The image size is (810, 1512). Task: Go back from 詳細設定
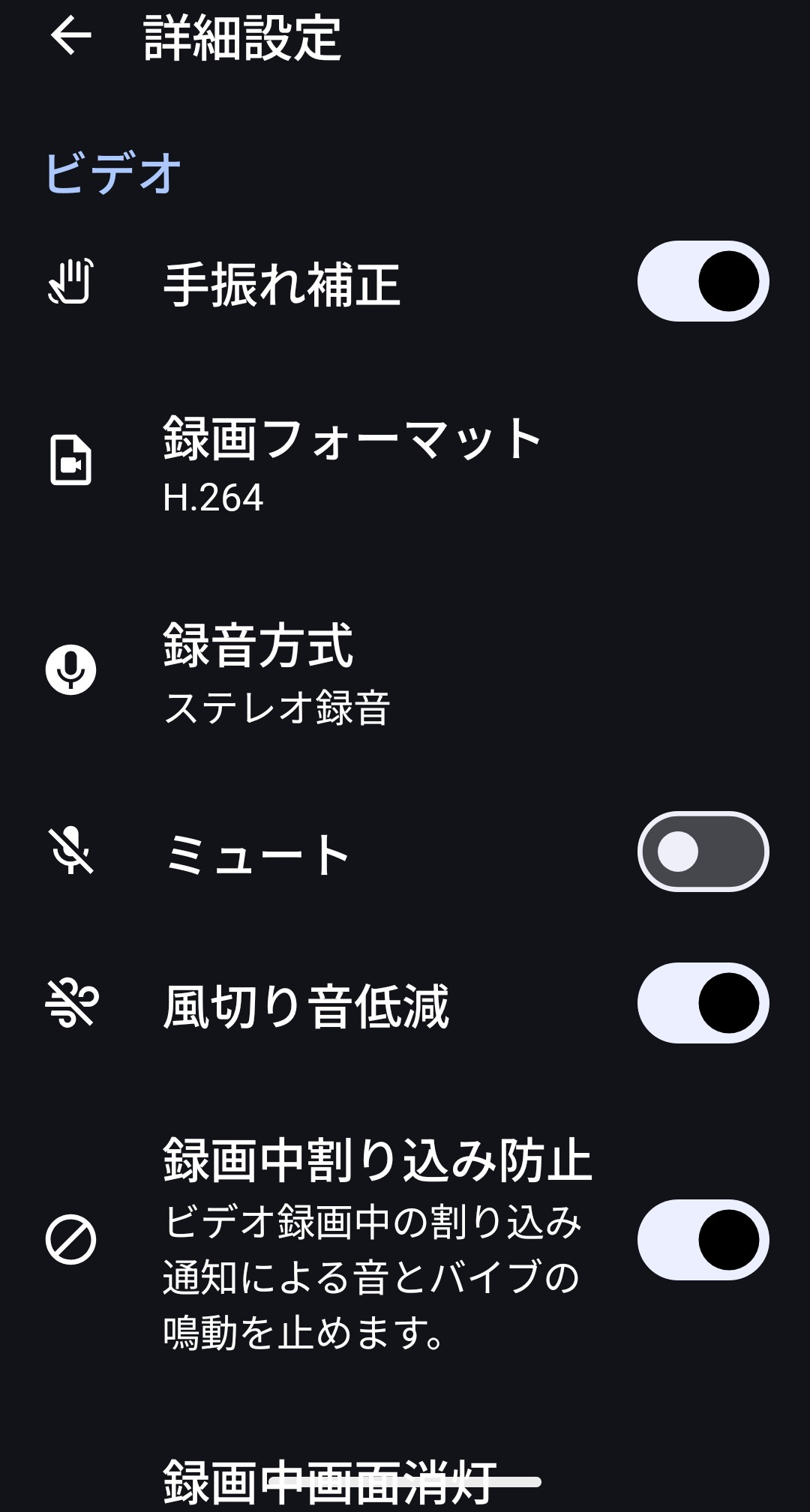tap(70, 36)
